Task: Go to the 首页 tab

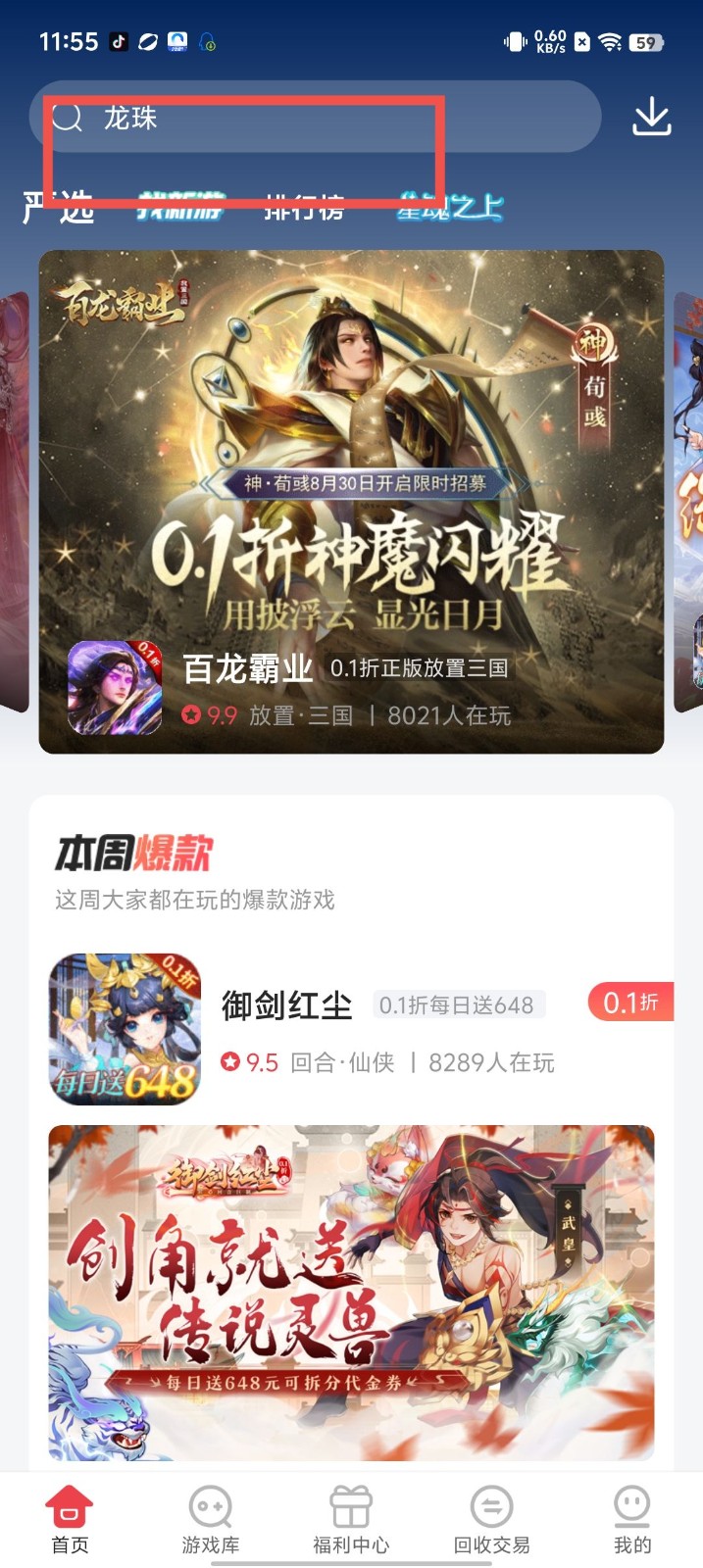Action: [x=70, y=1519]
